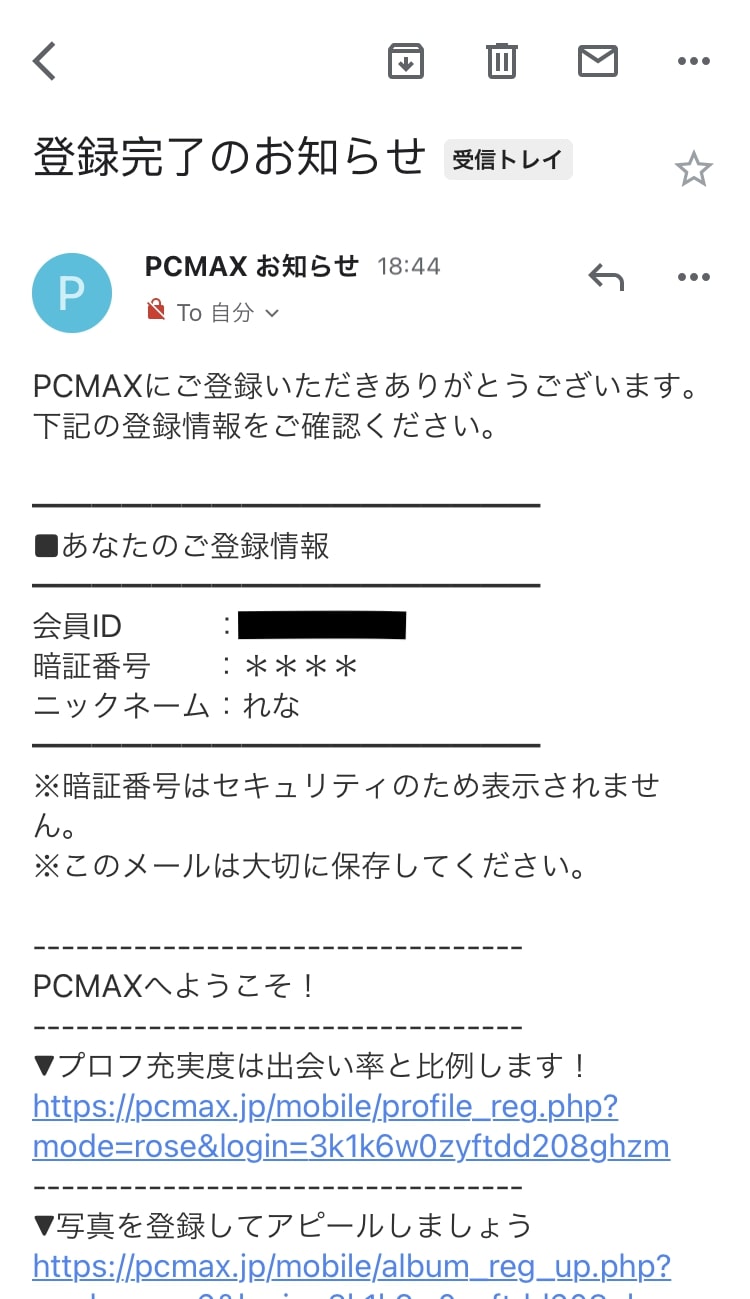
Task: Star the 登録完了のお知らせ email
Action: click(x=693, y=170)
